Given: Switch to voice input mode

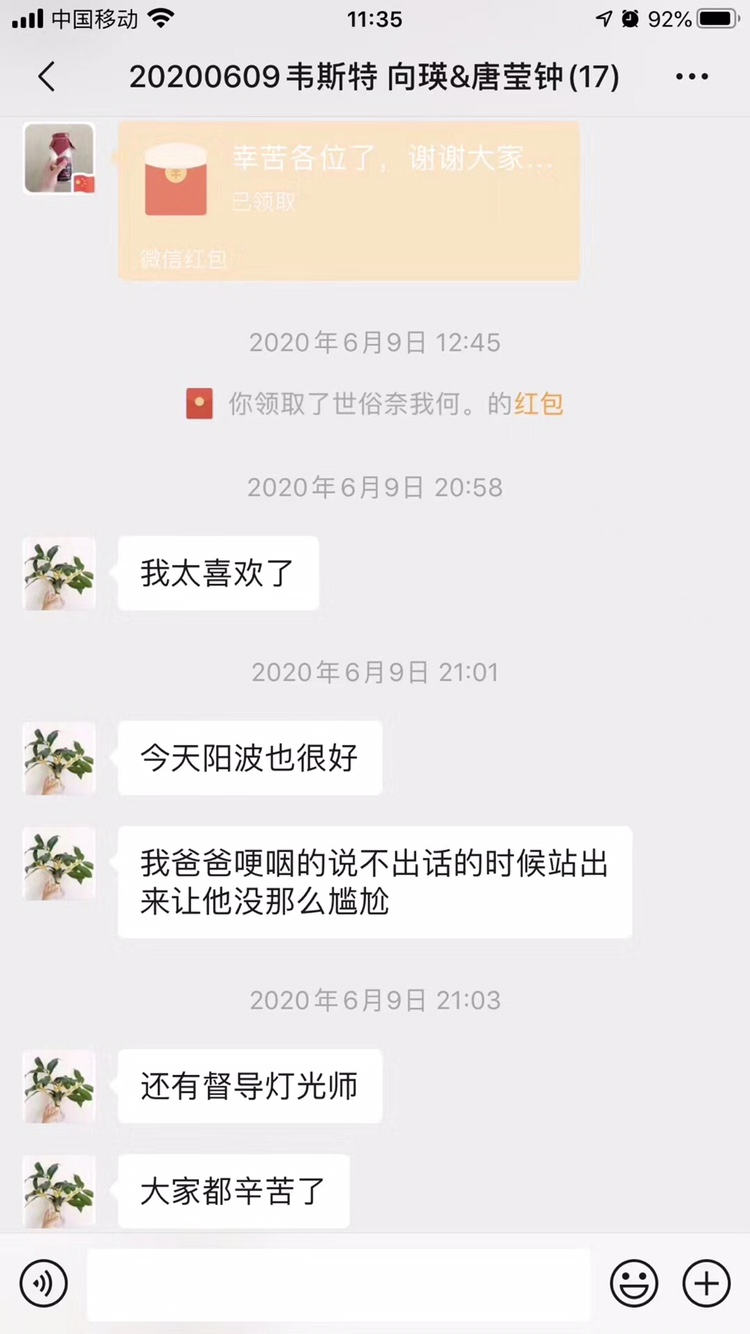Looking at the screenshot, I should (44, 1283).
